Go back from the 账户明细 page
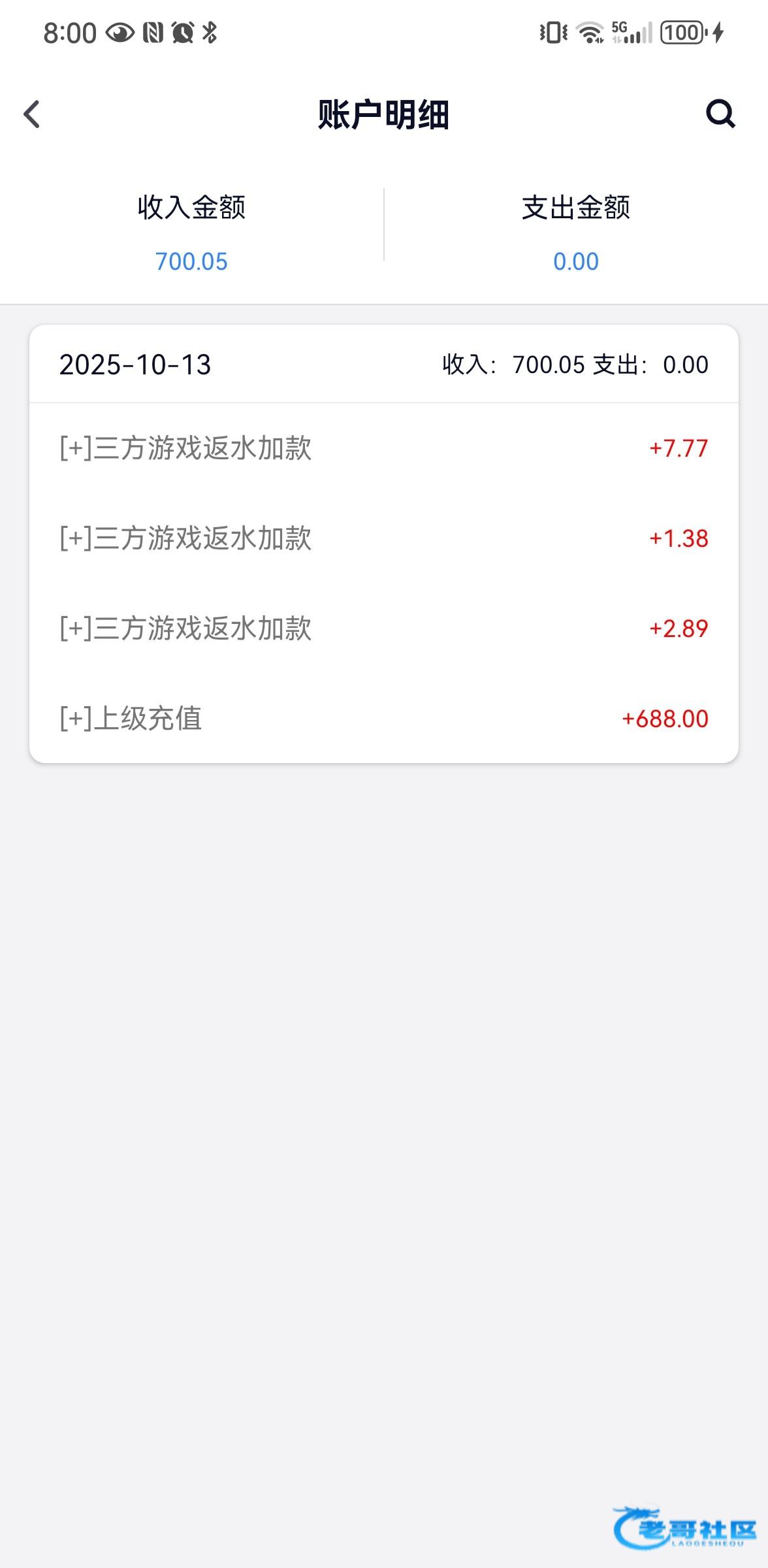The height and width of the screenshot is (1568, 768). coord(32,114)
